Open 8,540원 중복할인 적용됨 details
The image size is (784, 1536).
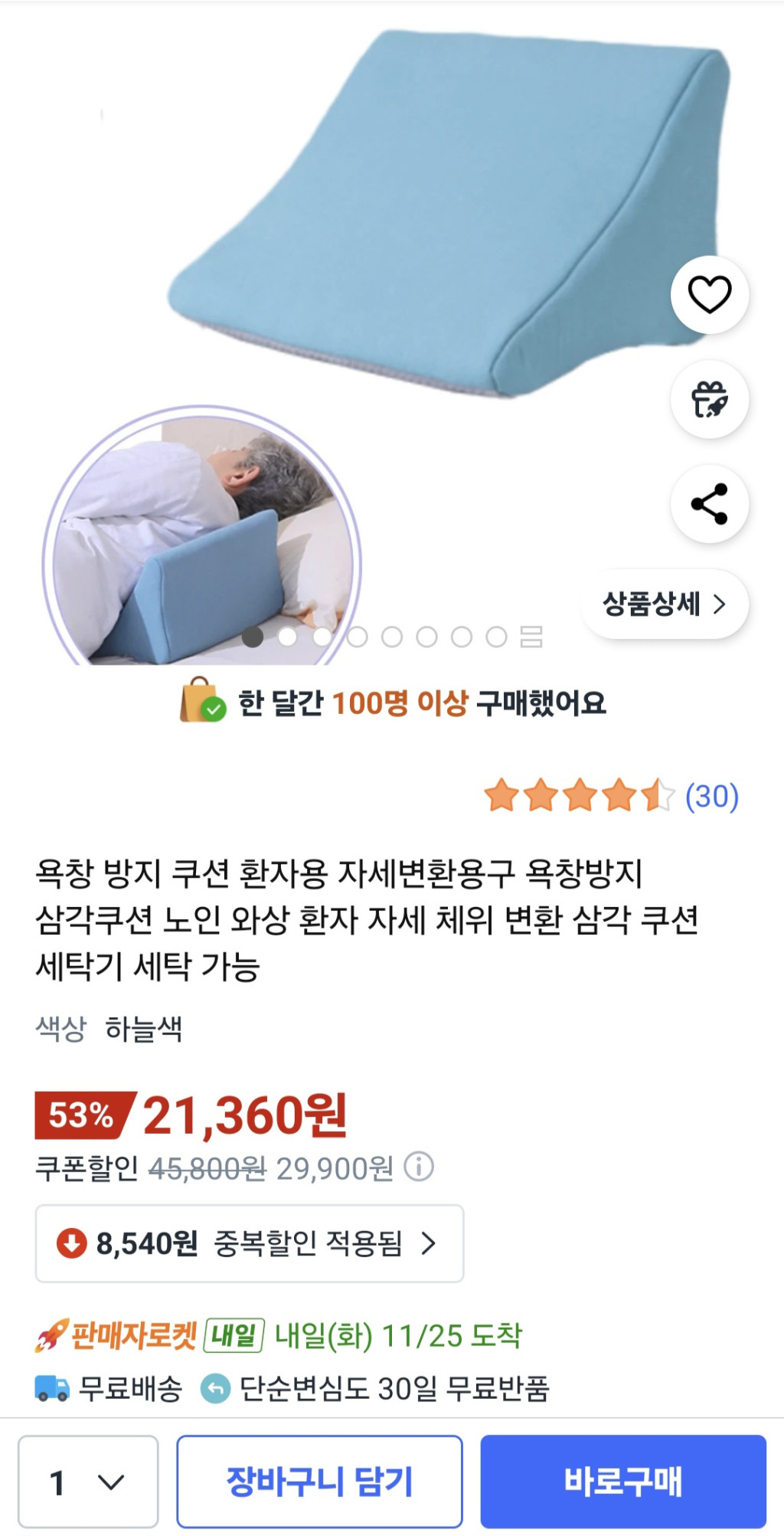point(250,1243)
